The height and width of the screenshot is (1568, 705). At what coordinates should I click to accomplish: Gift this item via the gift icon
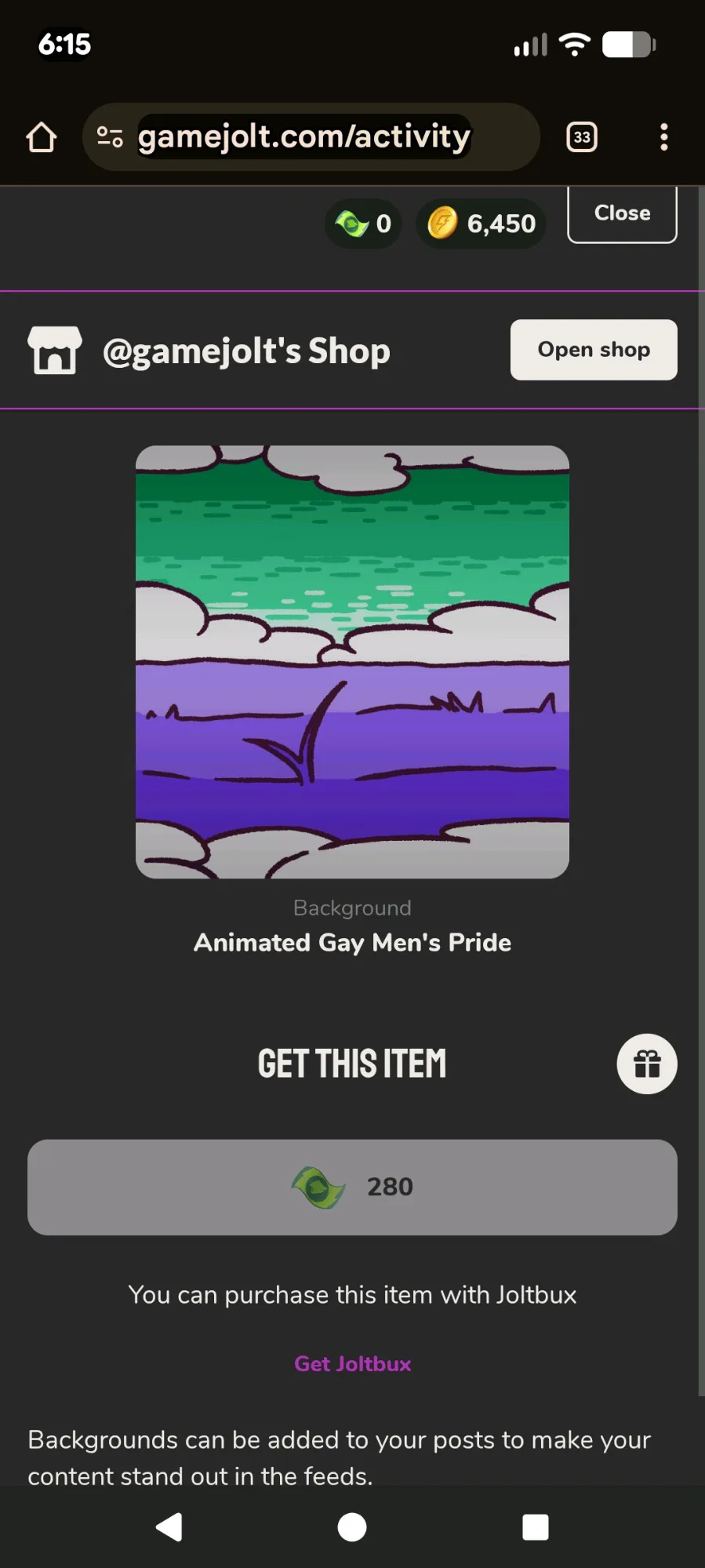pos(647,1064)
